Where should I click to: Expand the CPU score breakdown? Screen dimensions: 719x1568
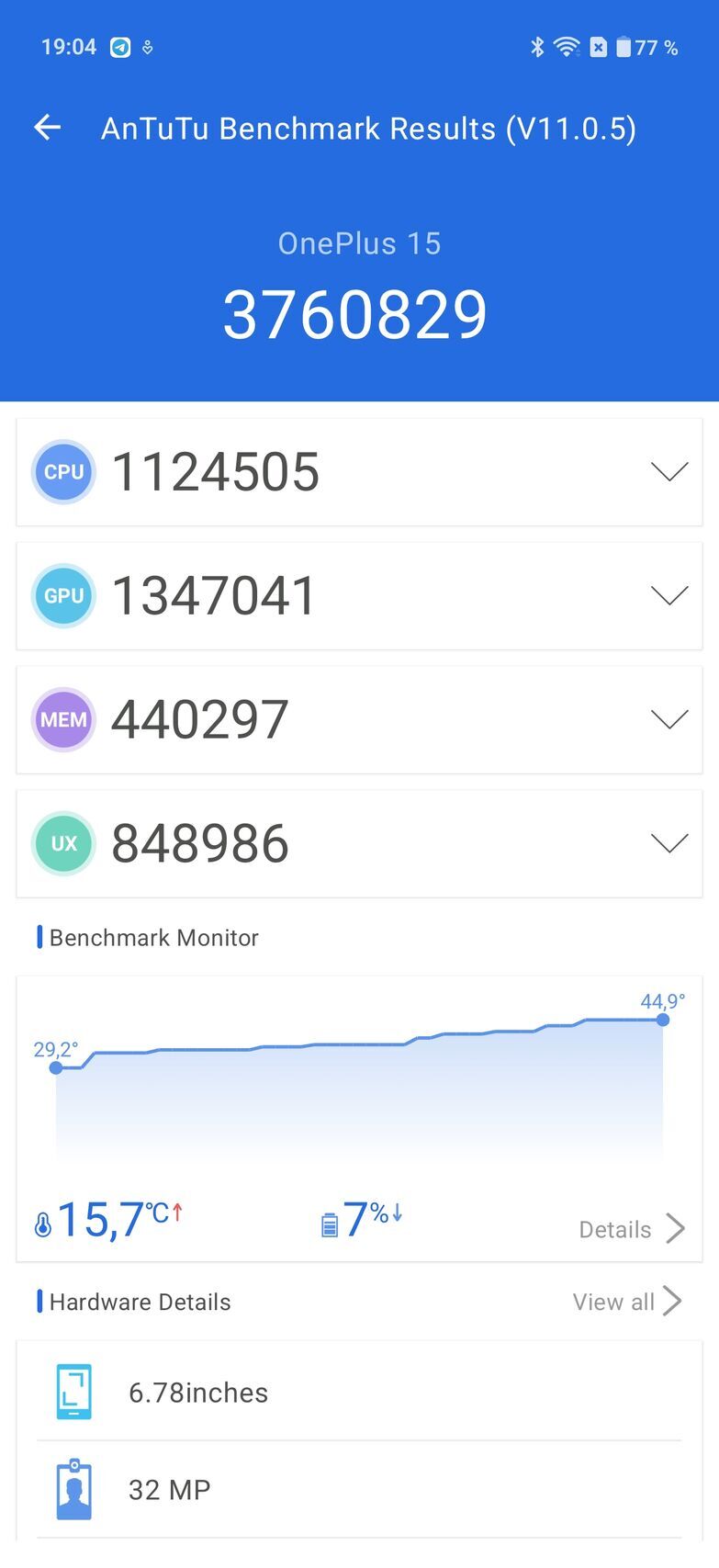pyautogui.click(x=668, y=472)
